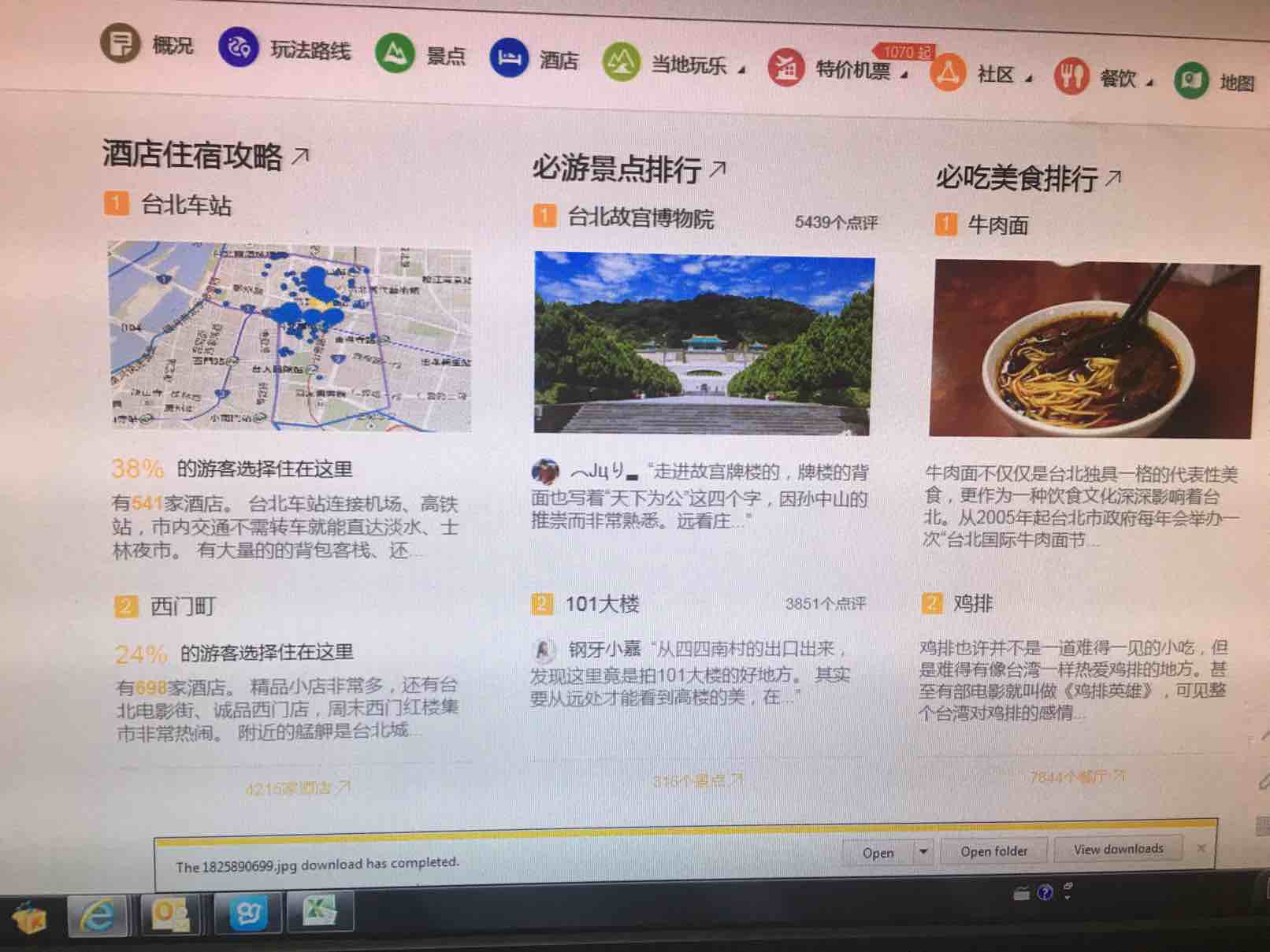
Task: Select the 酒店 hotels tab
Action: point(534,60)
